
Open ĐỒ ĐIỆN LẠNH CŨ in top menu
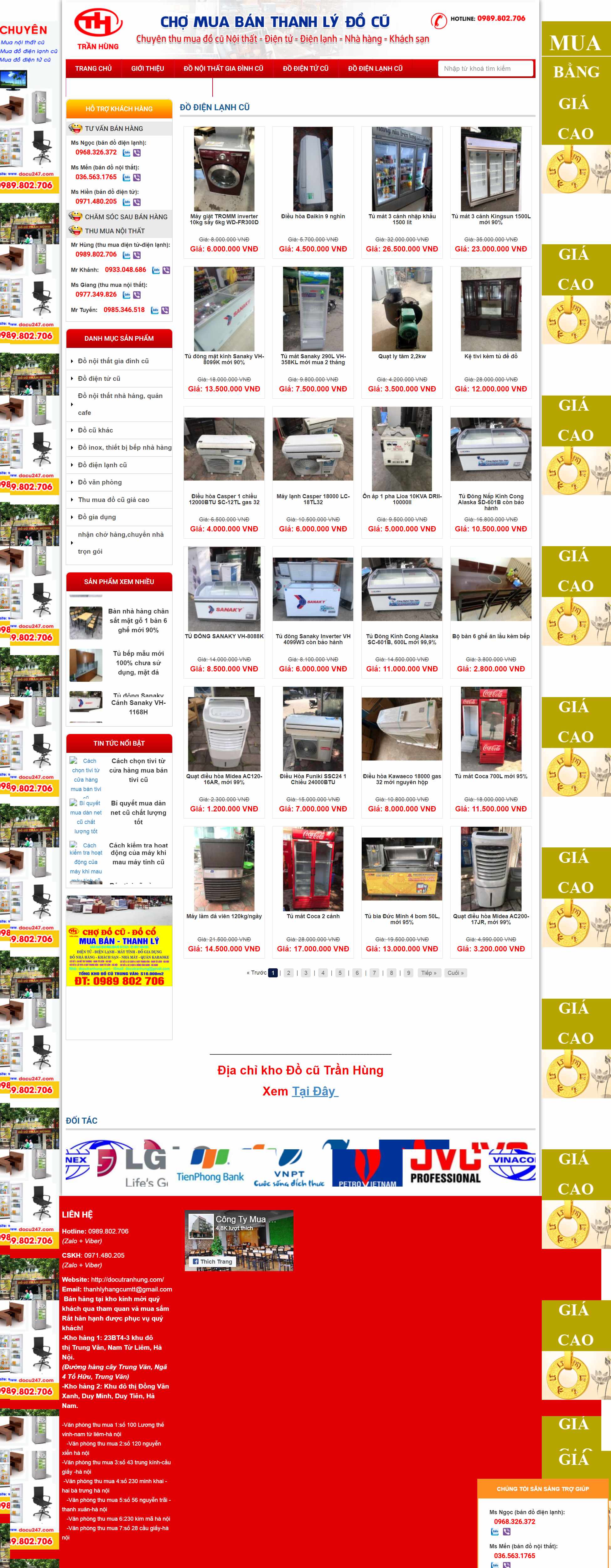(x=375, y=68)
